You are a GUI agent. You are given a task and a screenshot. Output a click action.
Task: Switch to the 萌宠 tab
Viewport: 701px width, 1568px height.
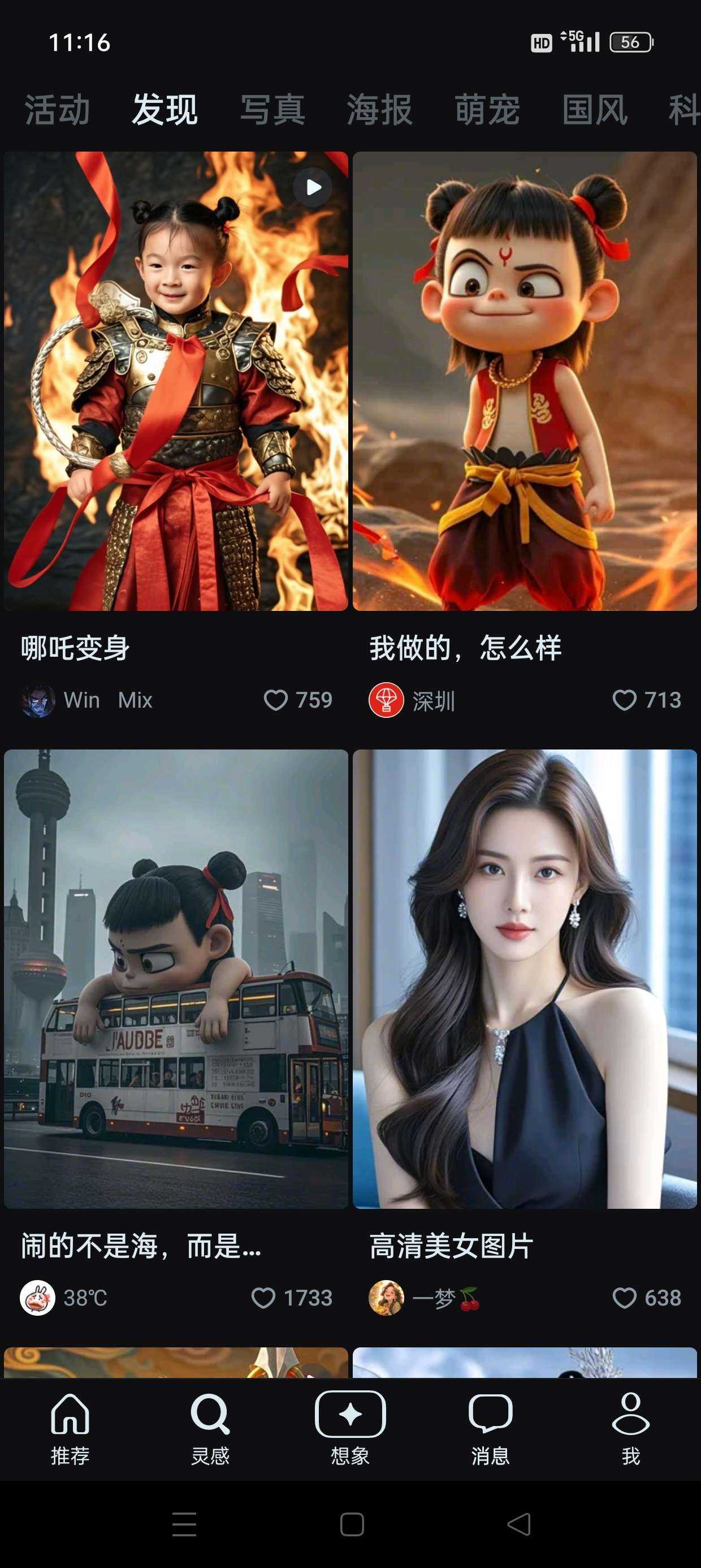pyautogui.click(x=487, y=110)
